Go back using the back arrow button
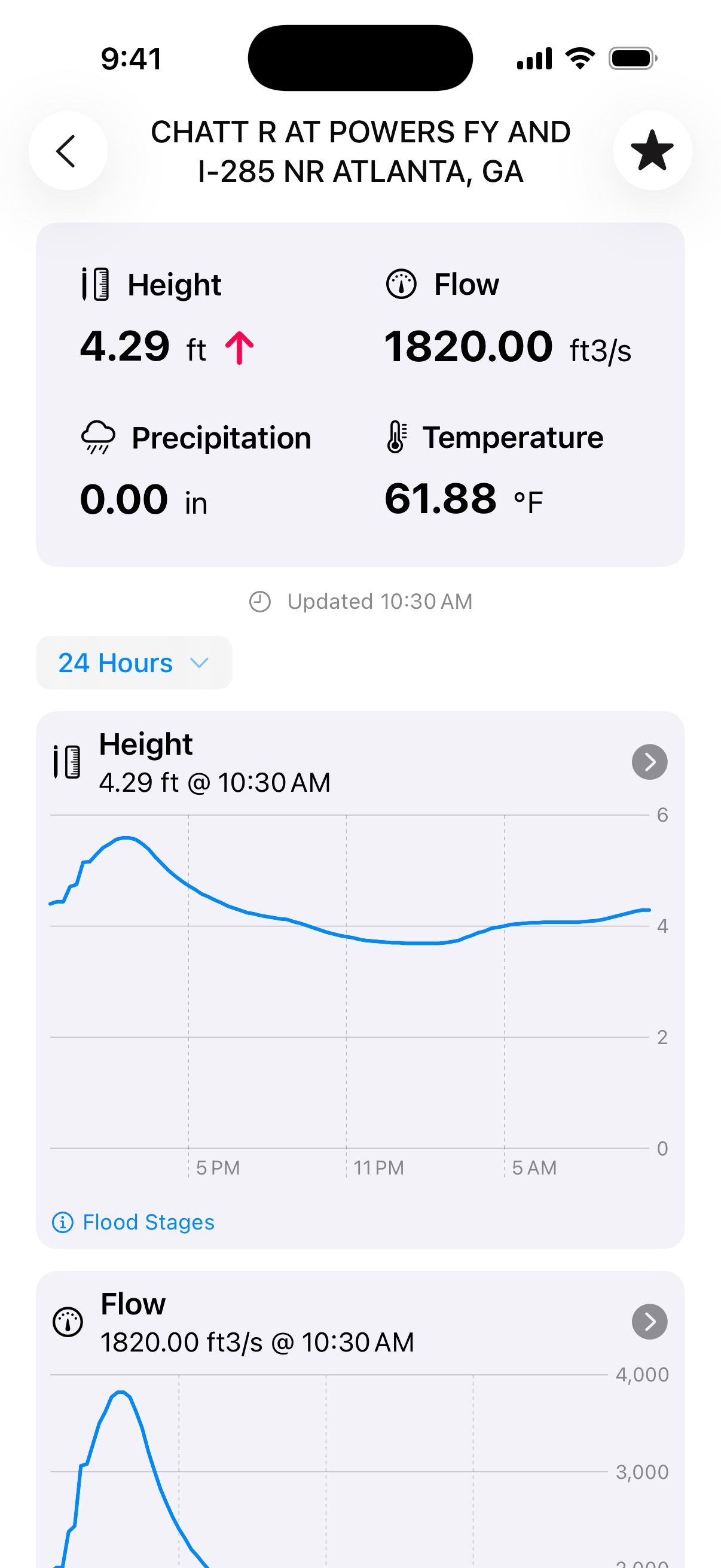Image resolution: width=721 pixels, height=1568 pixels. [68, 150]
